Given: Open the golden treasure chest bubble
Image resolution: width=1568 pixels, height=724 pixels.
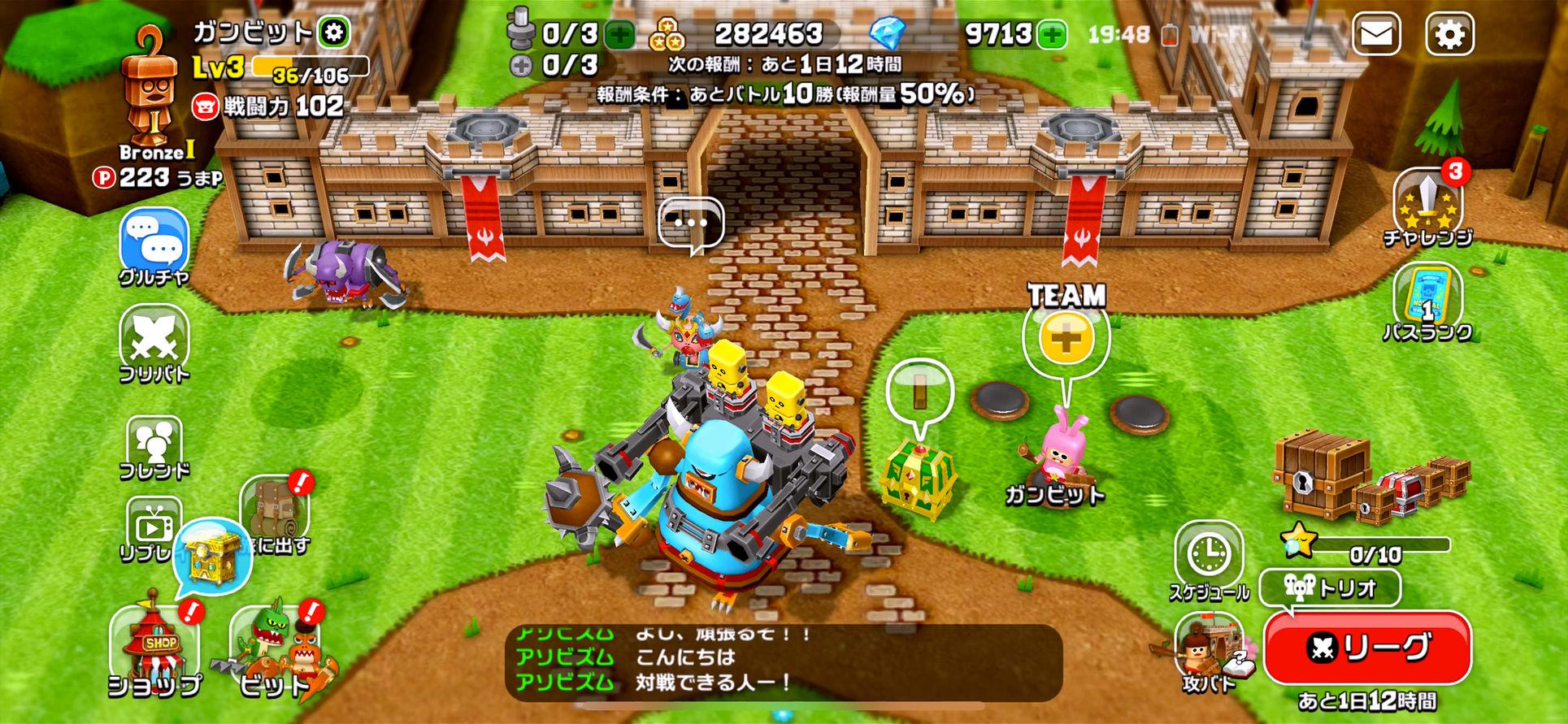Looking at the screenshot, I should [210, 554].
